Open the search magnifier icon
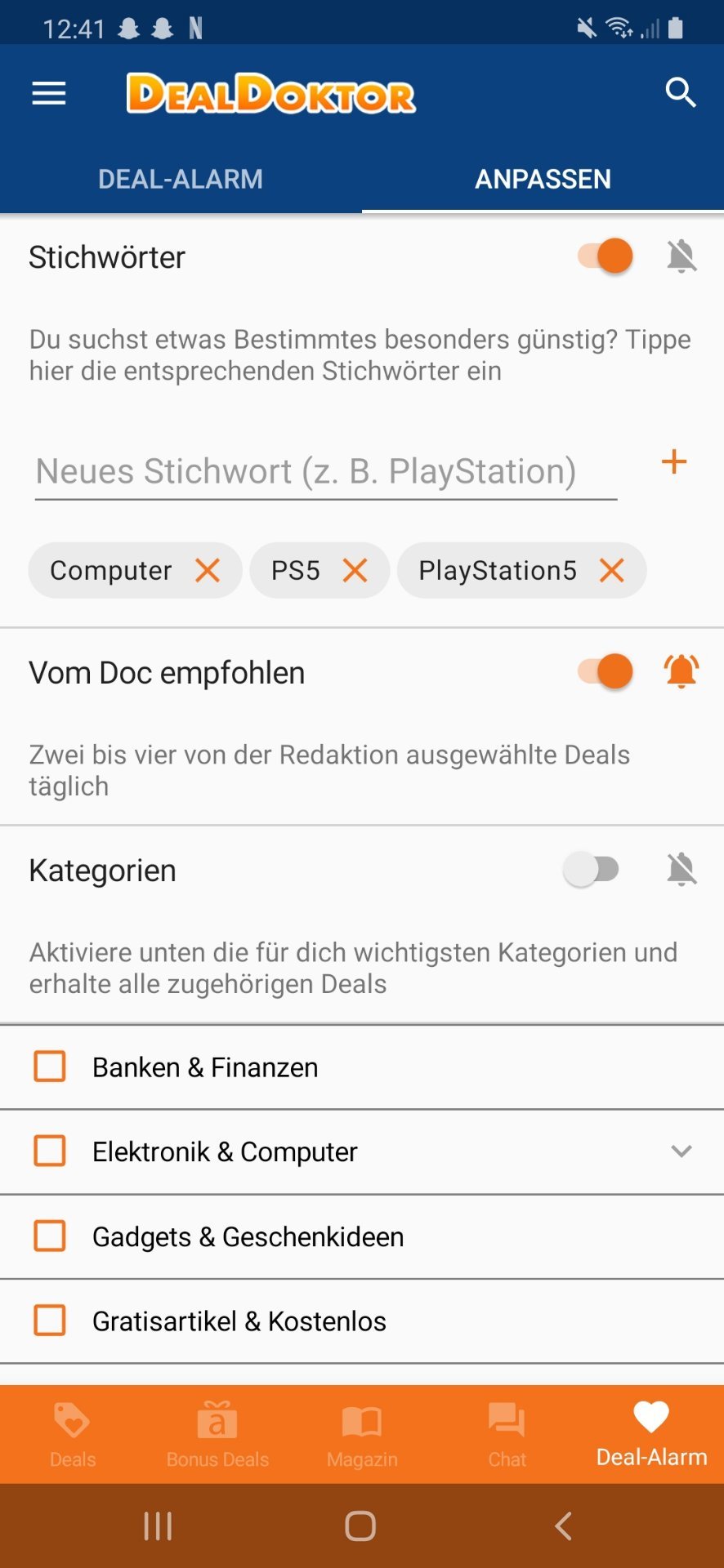Viewport: 724px width, 1568px height. click(x=680, y=93)
